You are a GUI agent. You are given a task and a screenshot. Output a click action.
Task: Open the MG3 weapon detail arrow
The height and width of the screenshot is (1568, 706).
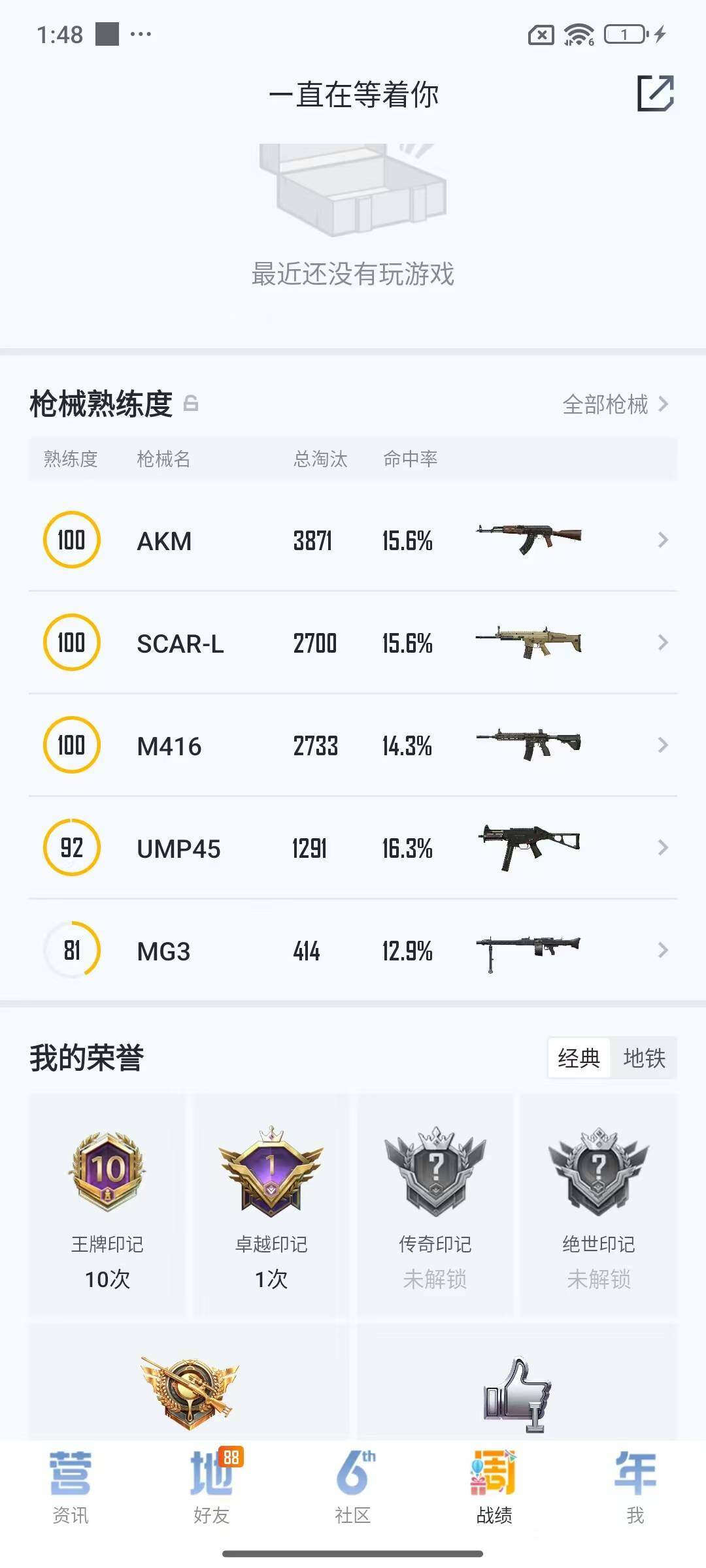coord(664,951)
